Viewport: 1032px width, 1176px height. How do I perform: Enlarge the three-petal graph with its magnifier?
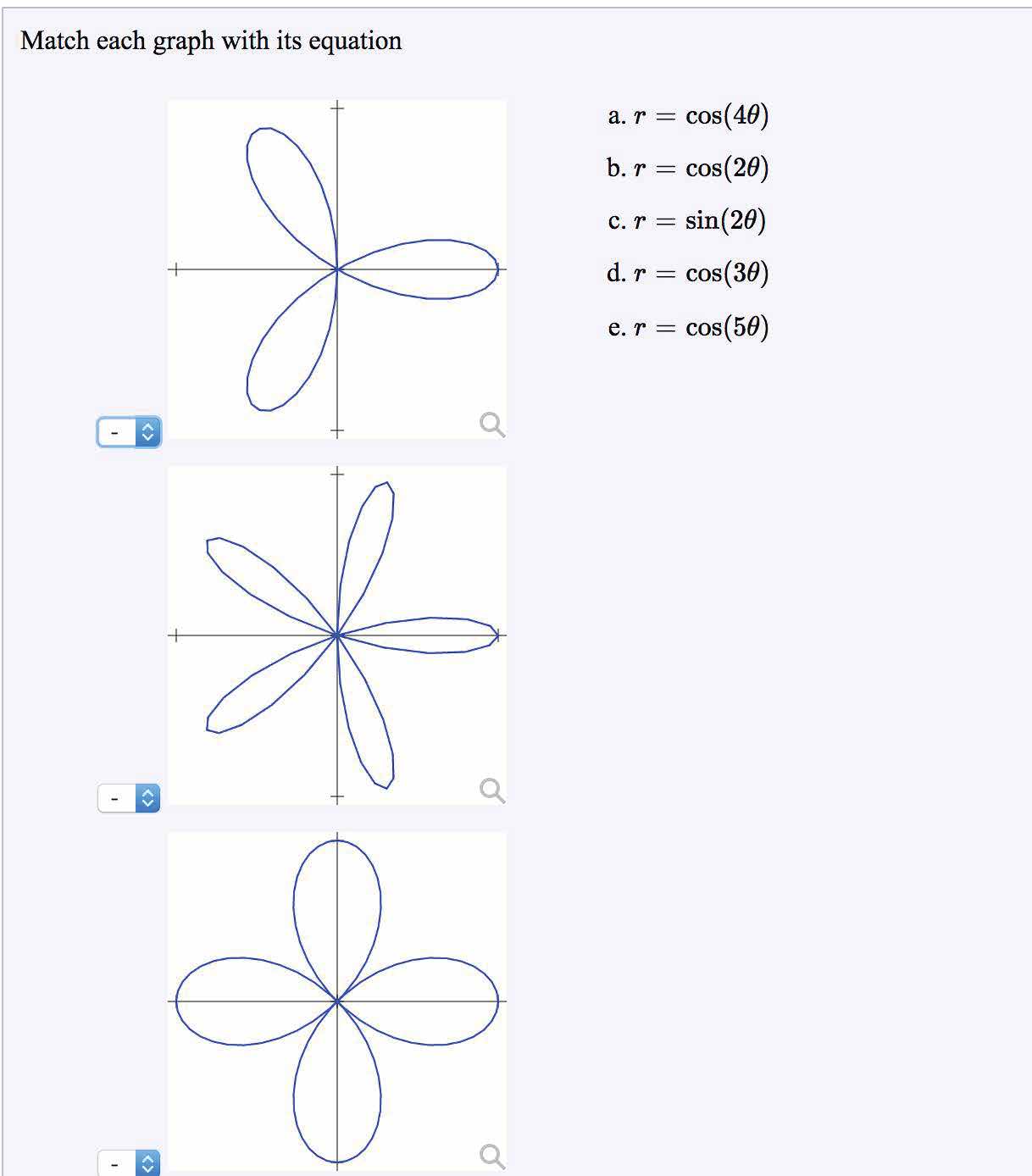pos(491,424)
